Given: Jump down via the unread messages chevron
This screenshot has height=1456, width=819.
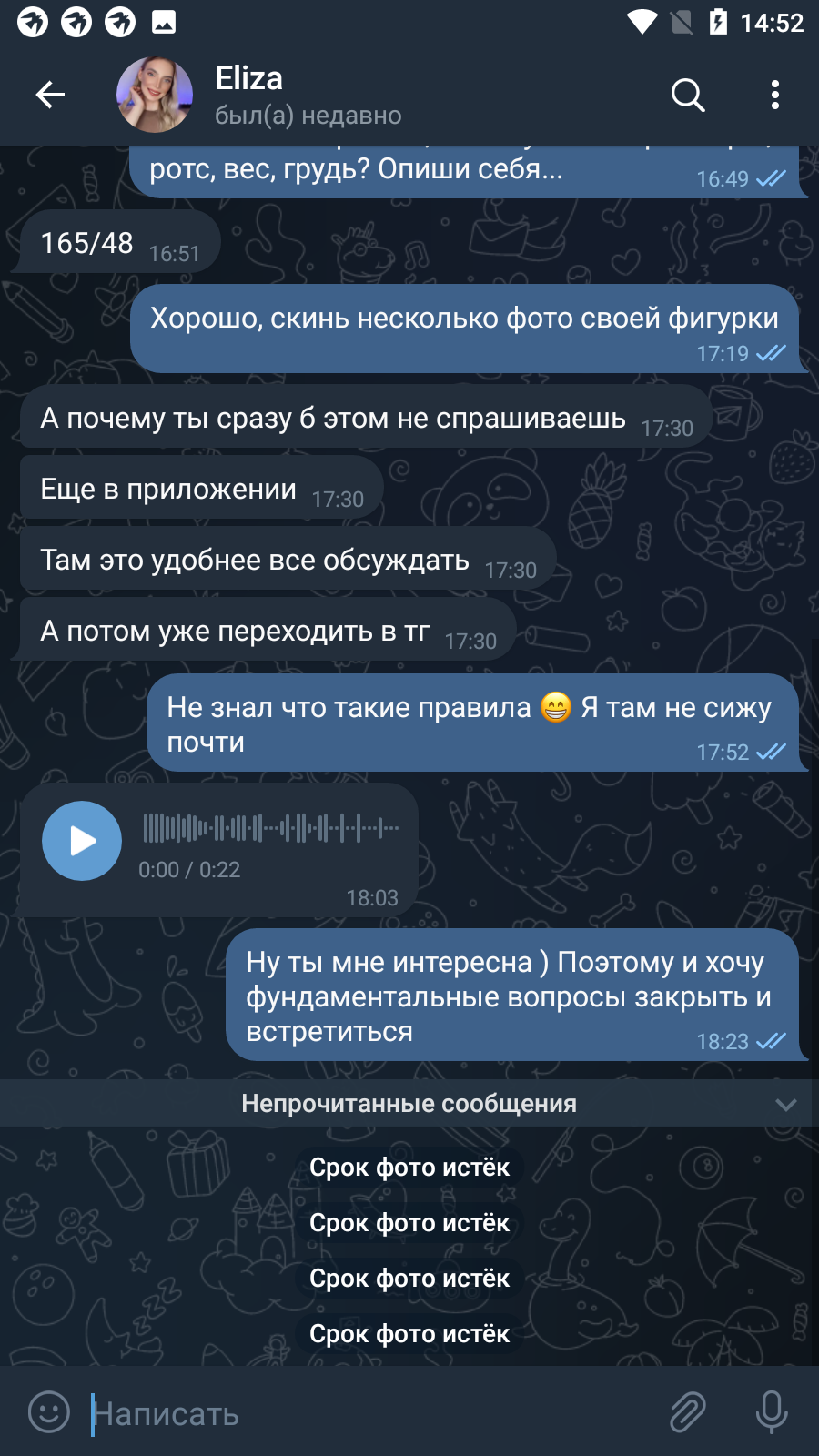Looking at the screenshot, I should (x=786, y=1104).
